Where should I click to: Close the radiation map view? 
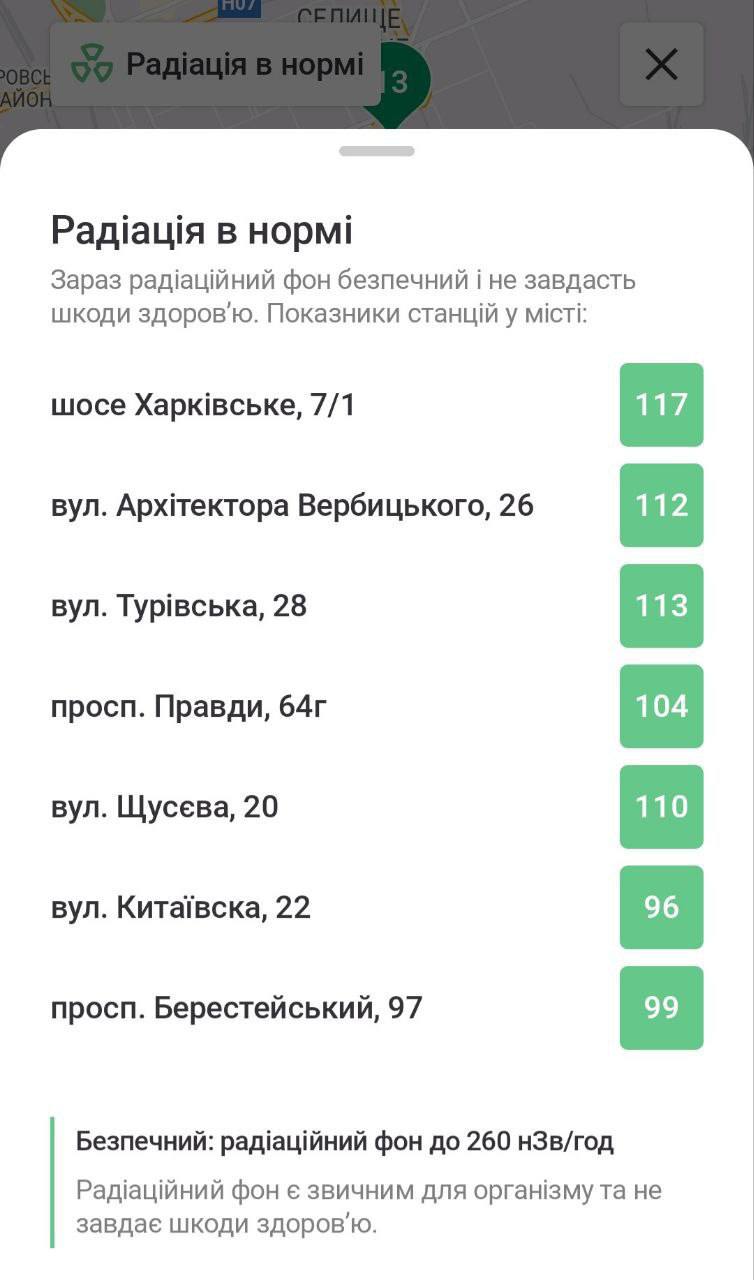pos(661,65)
